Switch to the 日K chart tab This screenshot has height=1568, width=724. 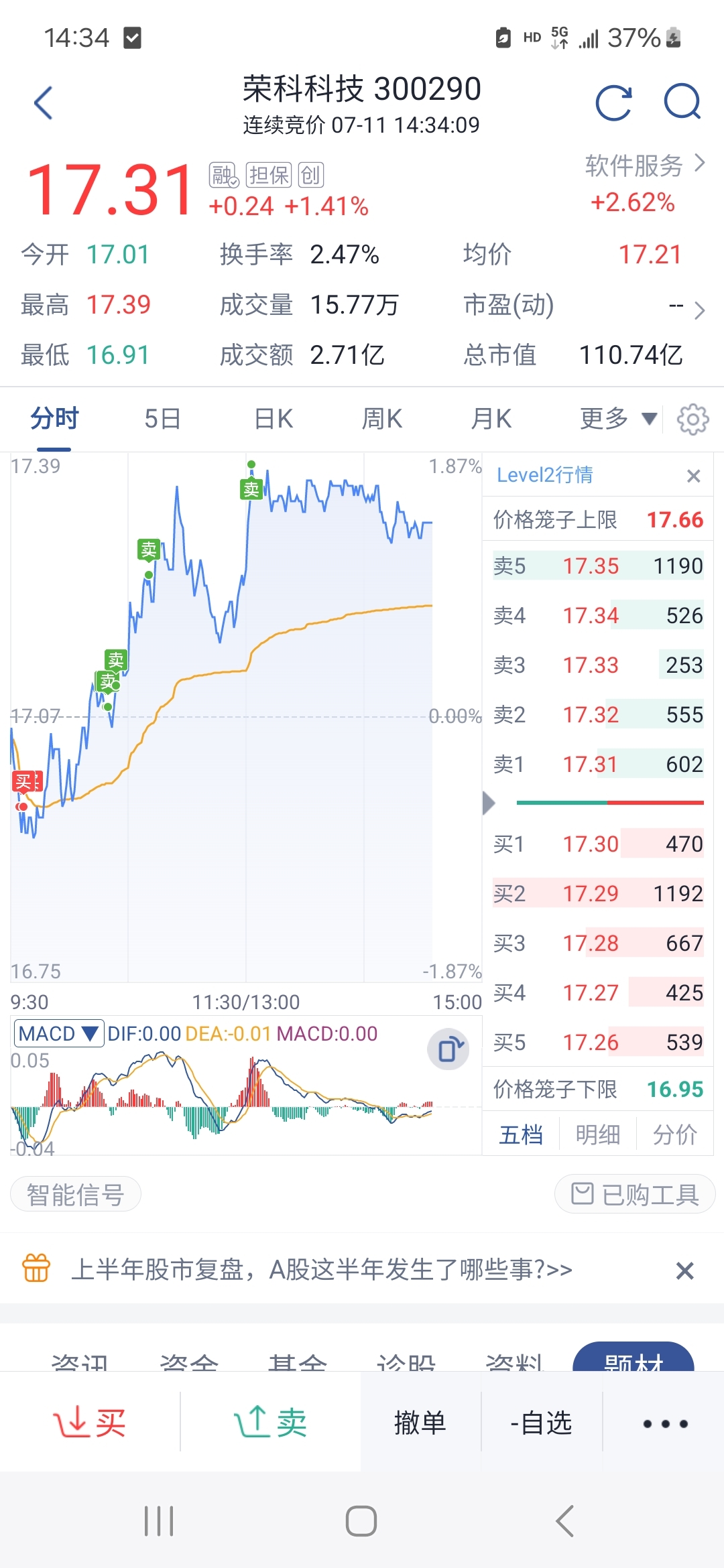click(x=274, y=419)
